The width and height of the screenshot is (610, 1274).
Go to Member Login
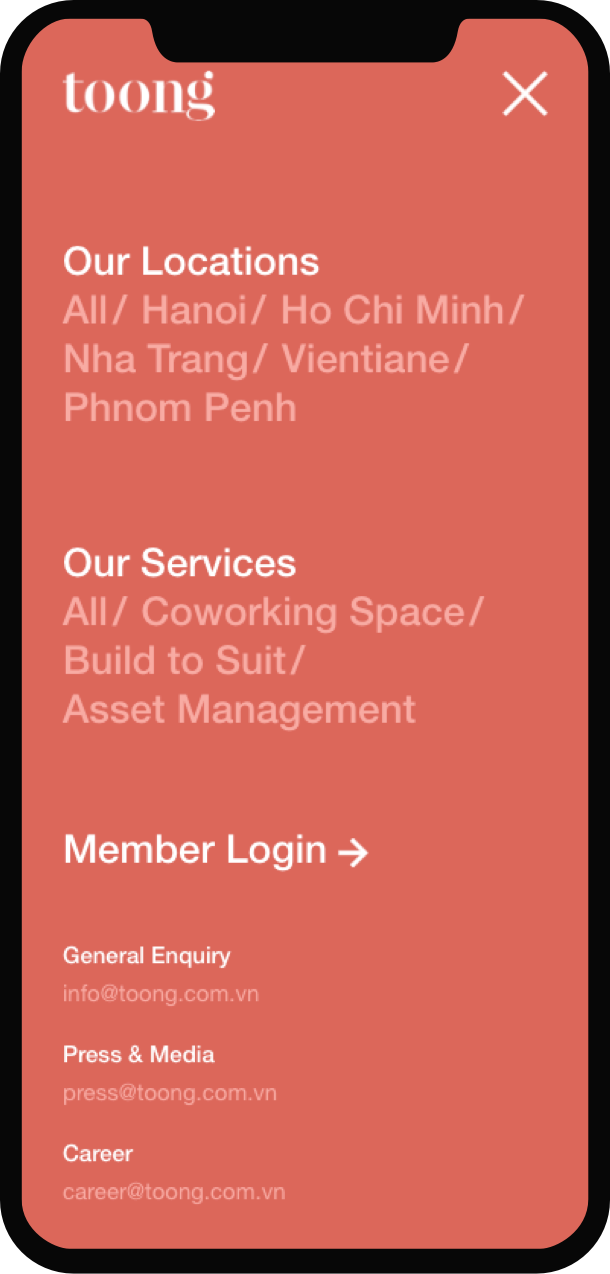pos(216,851)
